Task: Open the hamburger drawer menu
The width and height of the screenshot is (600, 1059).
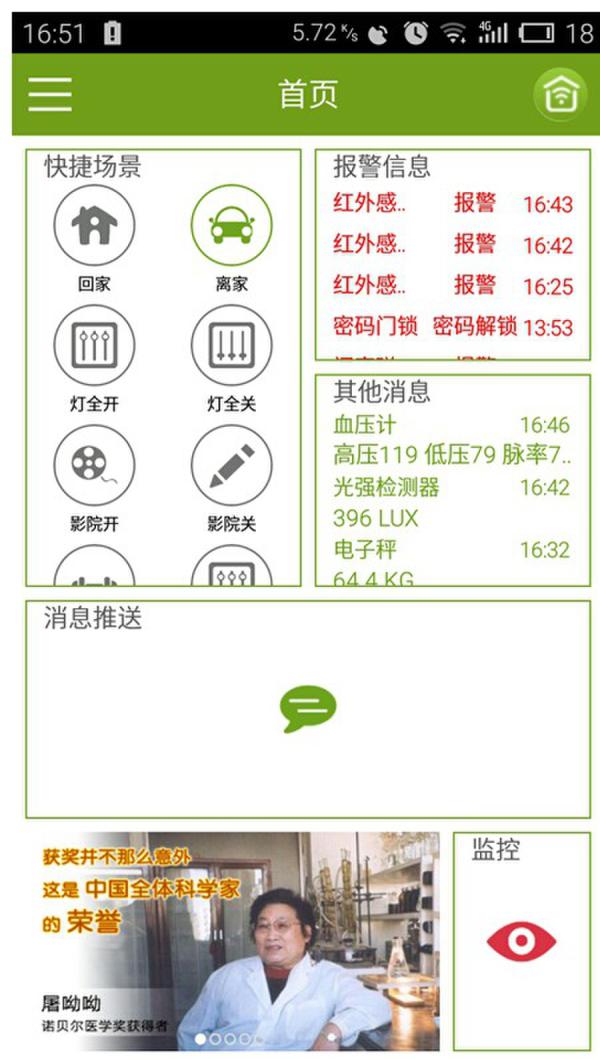Action: 50,94
